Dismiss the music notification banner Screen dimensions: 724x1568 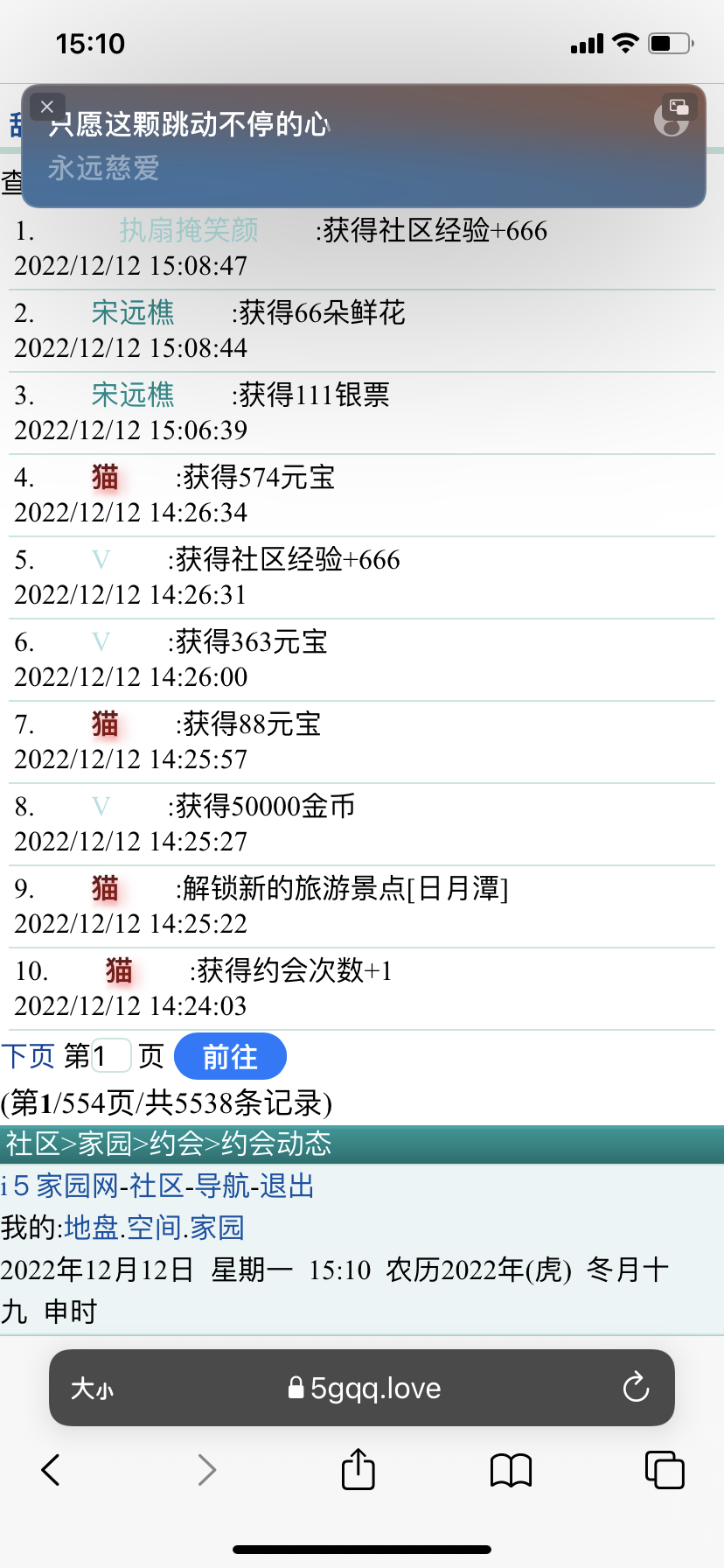tap(47, 107)
